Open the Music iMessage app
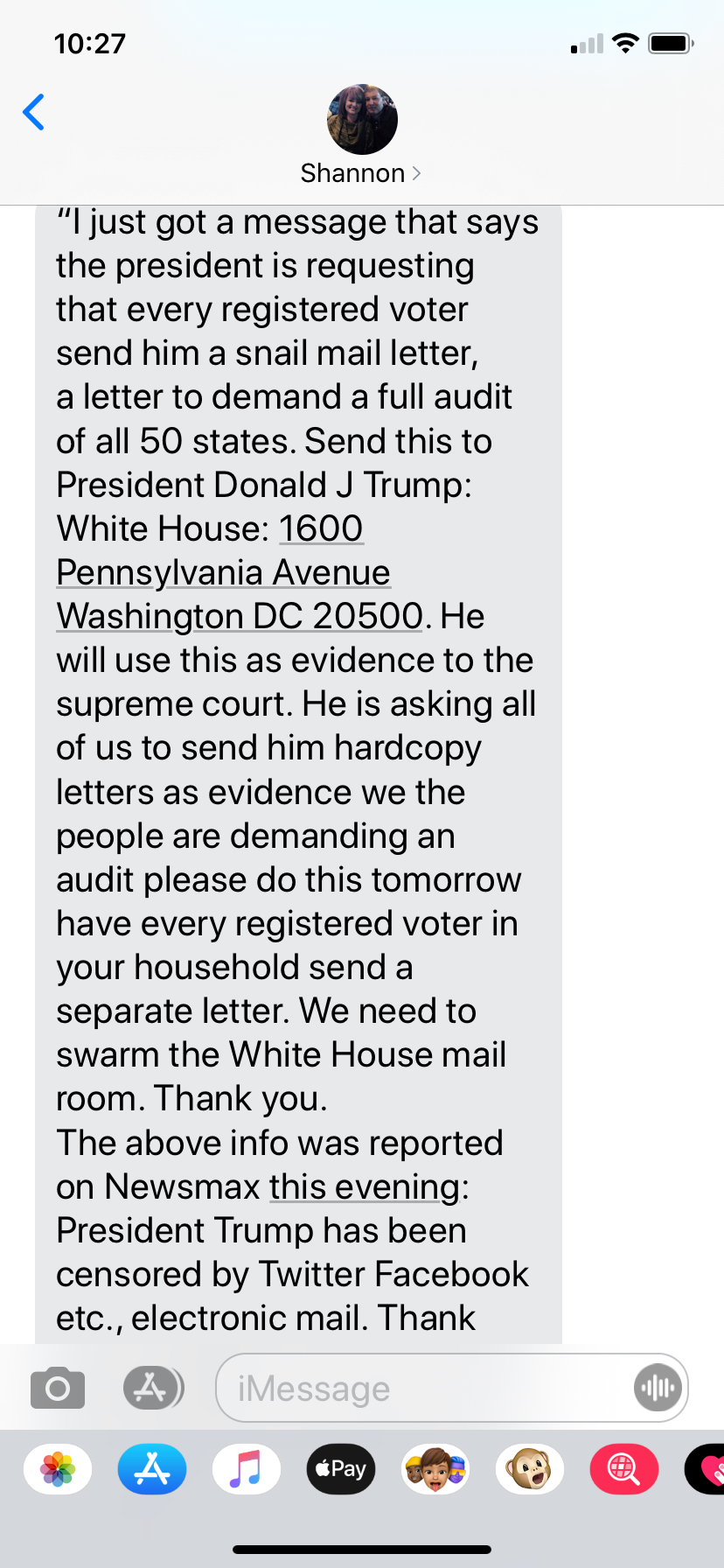Image resolution: width=724 pixels, height=1568 pixels. point(247,1469)
